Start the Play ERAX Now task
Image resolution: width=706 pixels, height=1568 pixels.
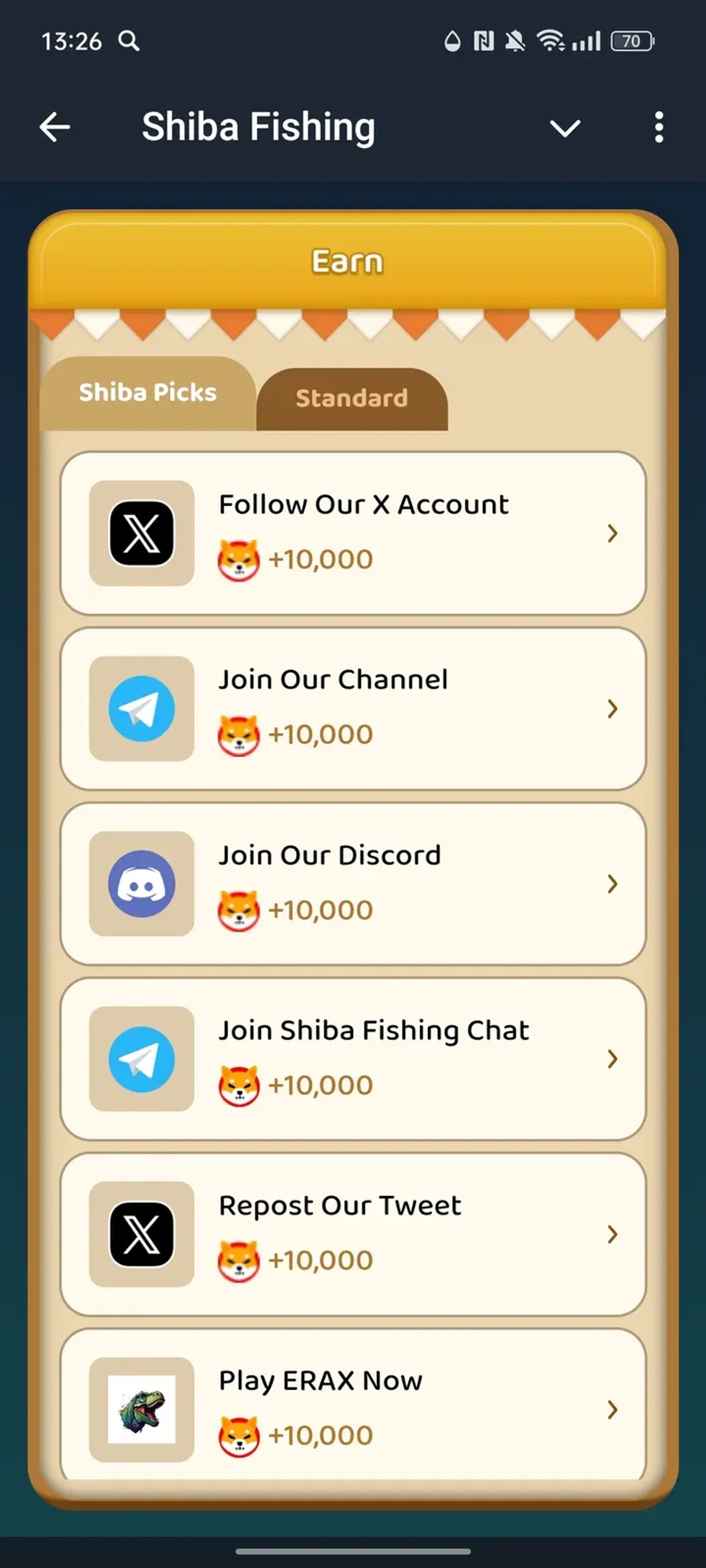click(613, 1410)
